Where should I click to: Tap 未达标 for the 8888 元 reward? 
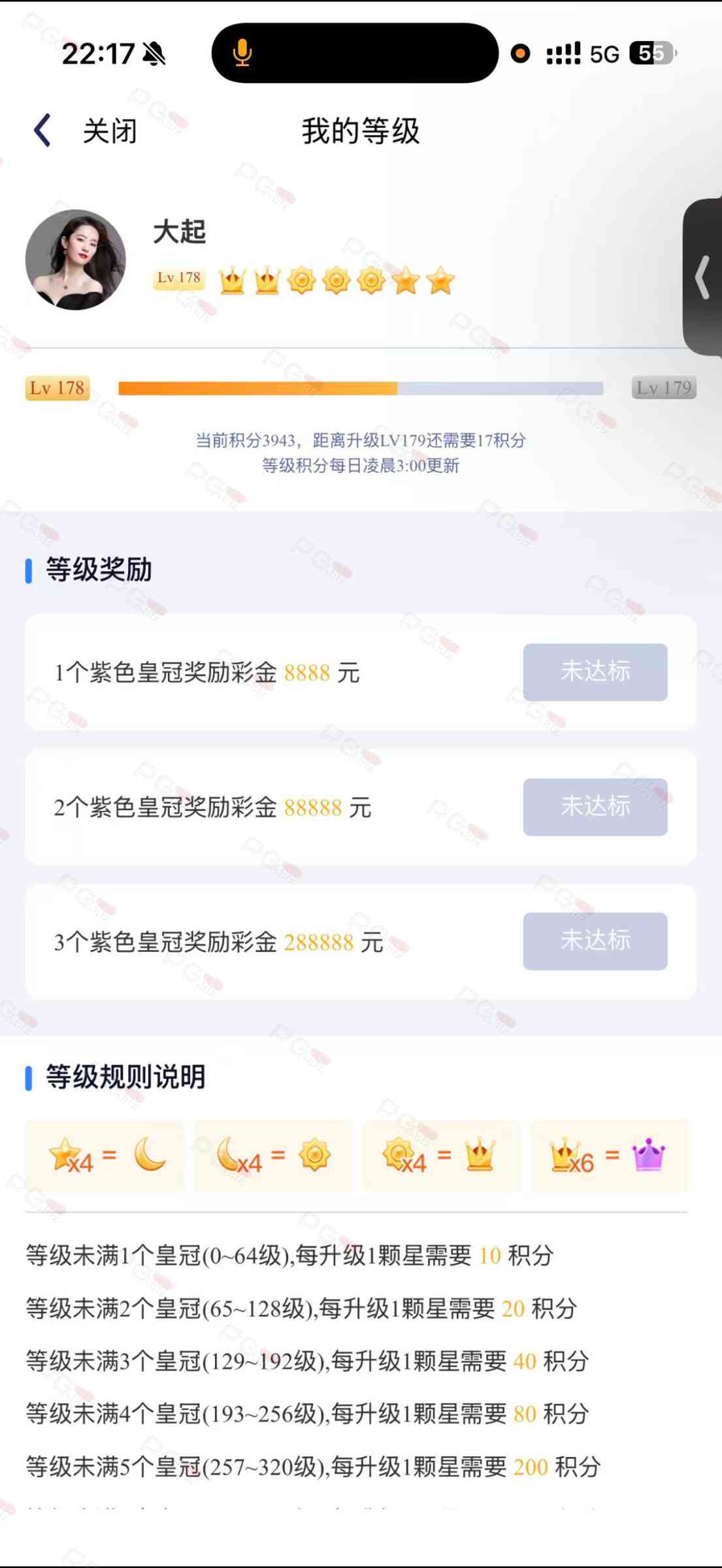pos(595,672)
